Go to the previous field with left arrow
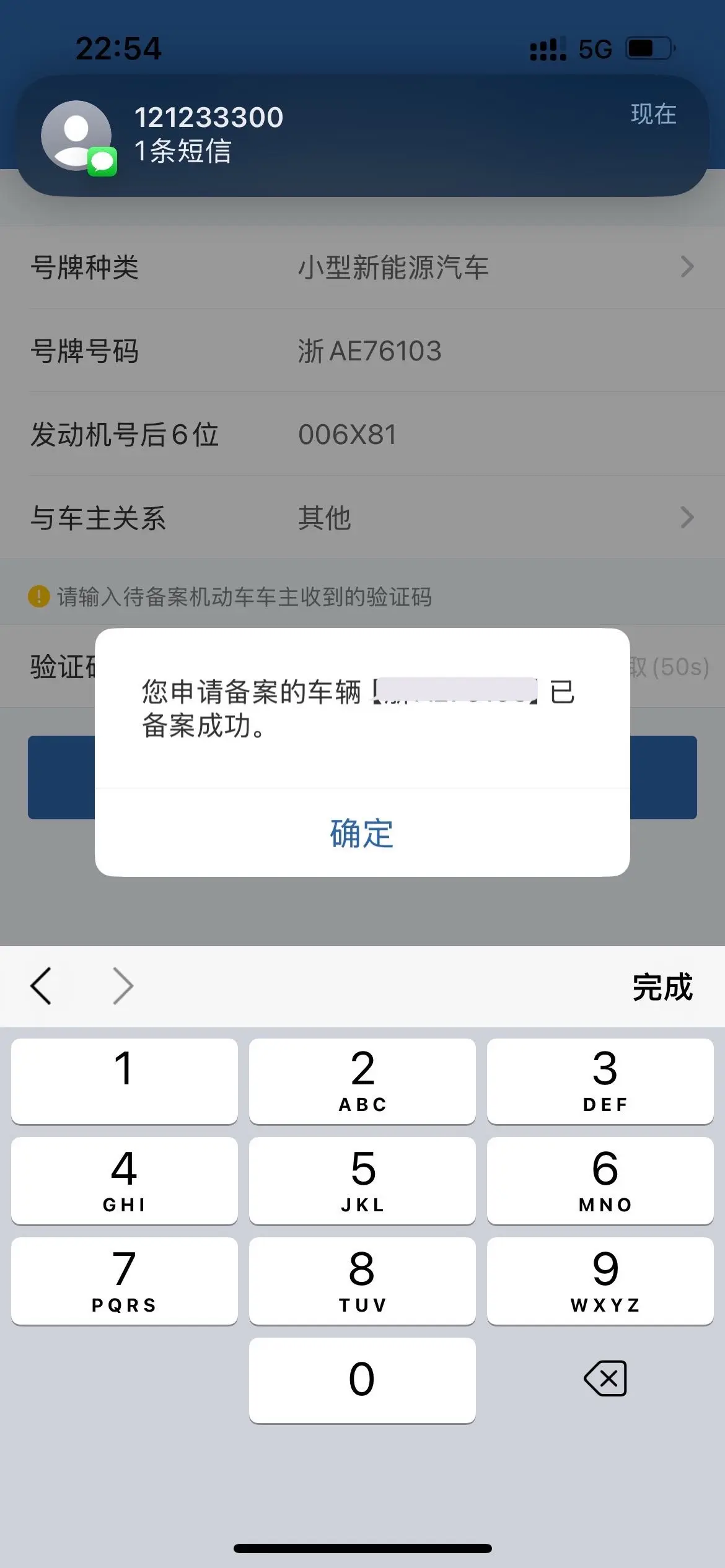This screenshot has width=725, height=1568. click(41, 986)
